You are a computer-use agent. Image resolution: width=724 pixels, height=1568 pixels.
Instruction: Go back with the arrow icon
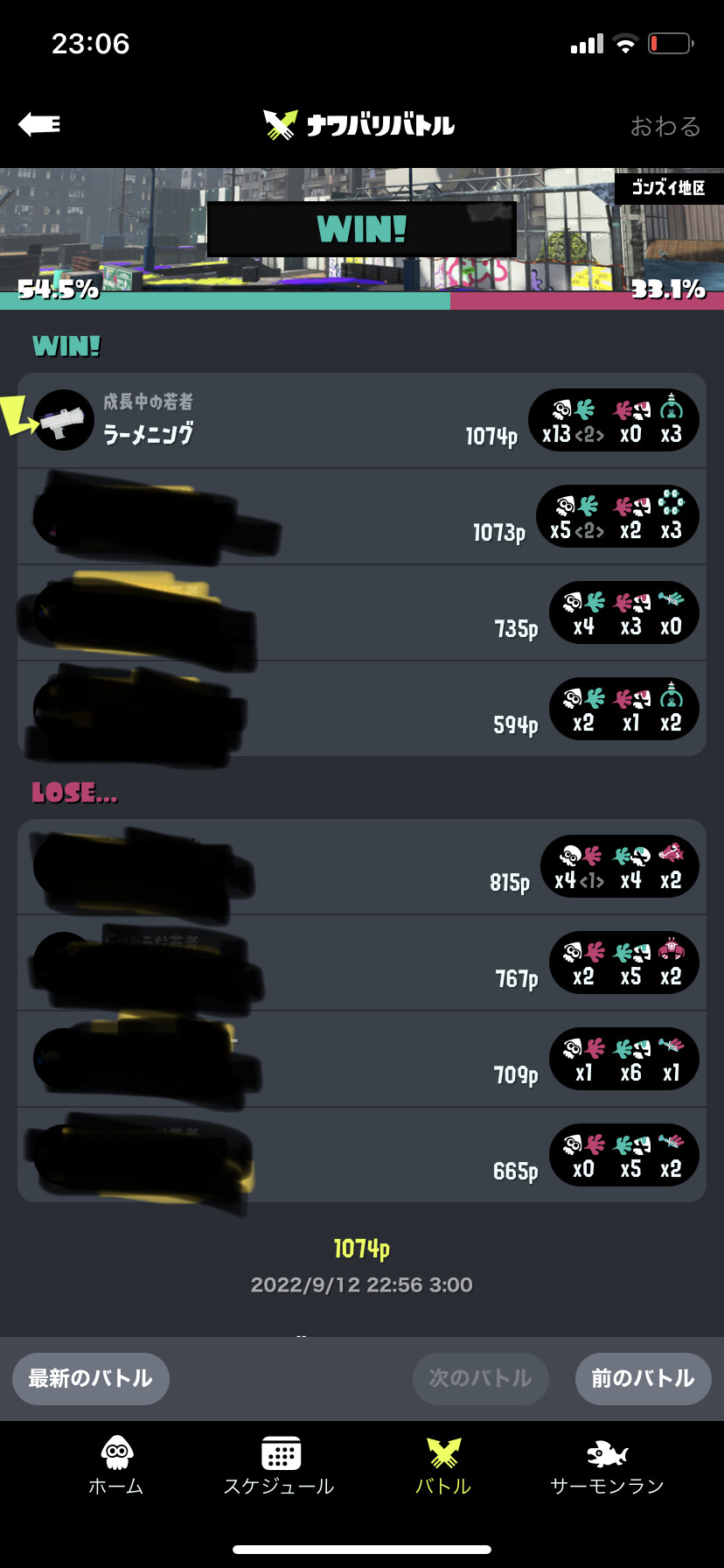click(39, 124)
